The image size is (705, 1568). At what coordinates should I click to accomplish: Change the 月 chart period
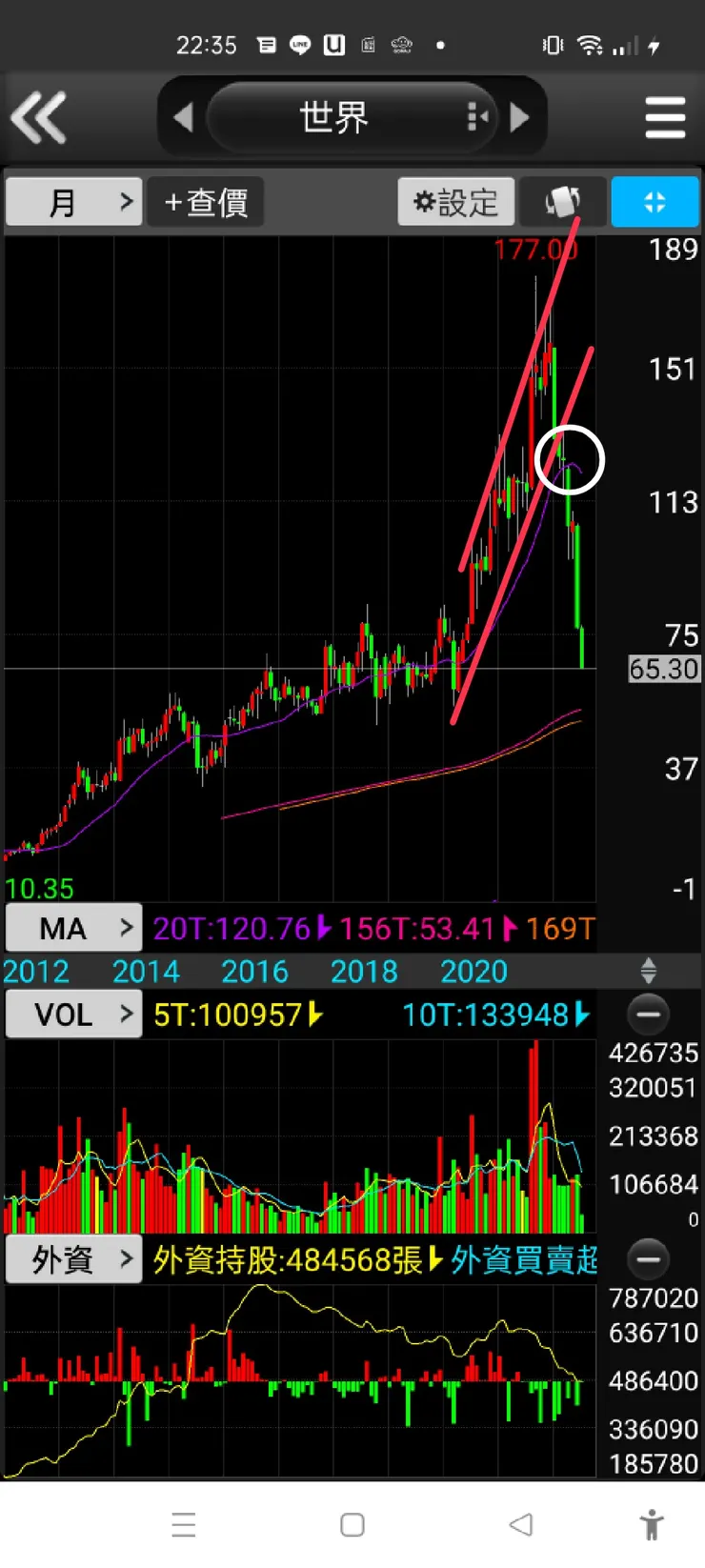point(74,202)
